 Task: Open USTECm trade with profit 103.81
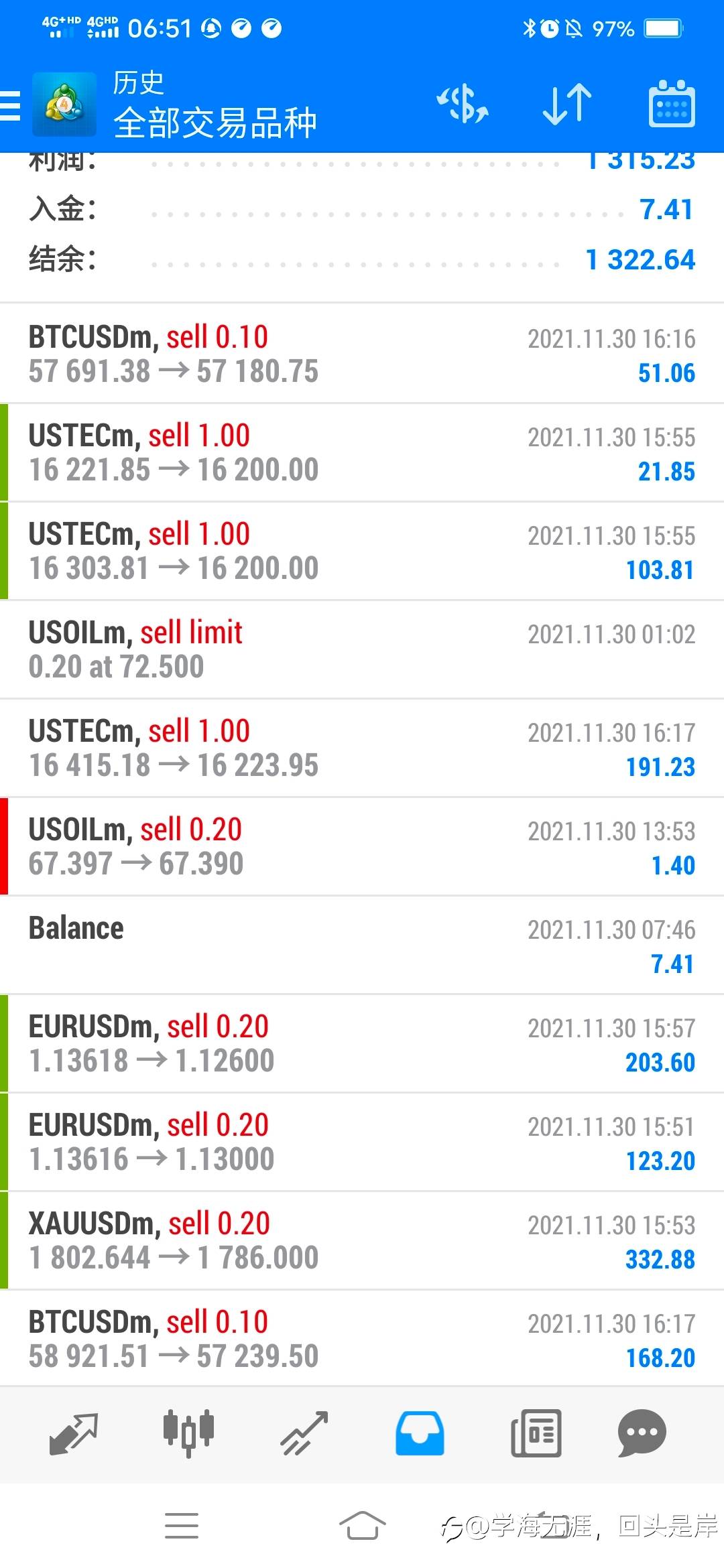[362, 551]
